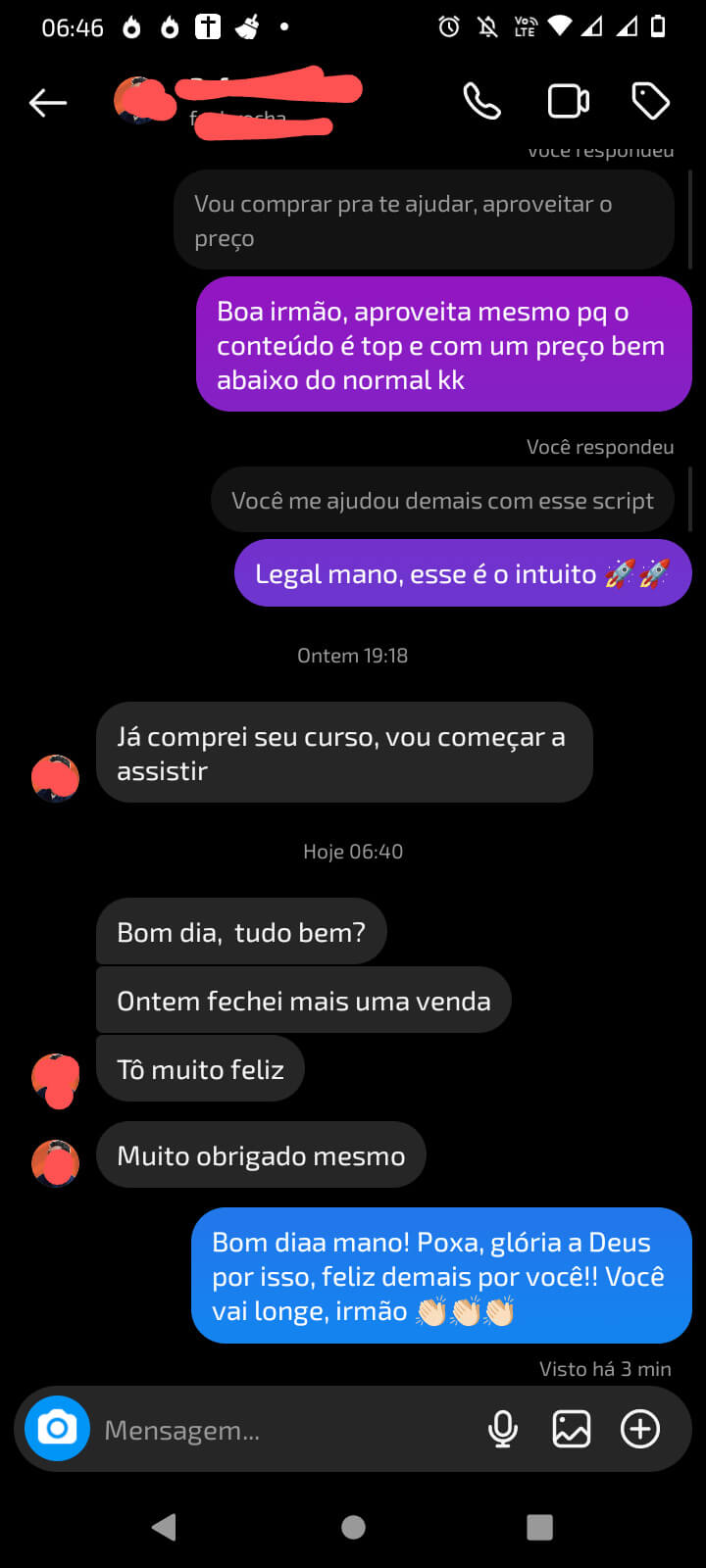Start a video call

[568, 101]
